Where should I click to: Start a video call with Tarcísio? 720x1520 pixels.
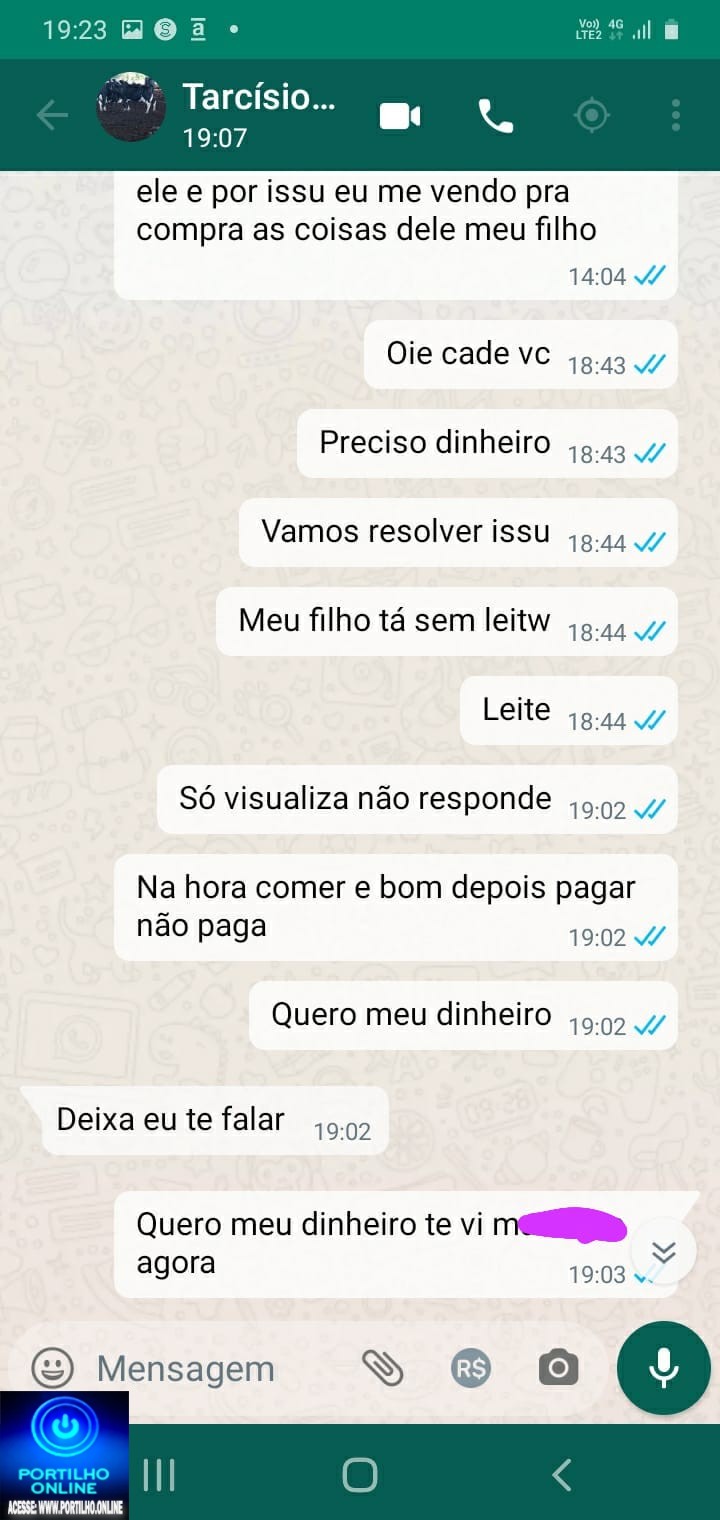[x=400, y=117]
